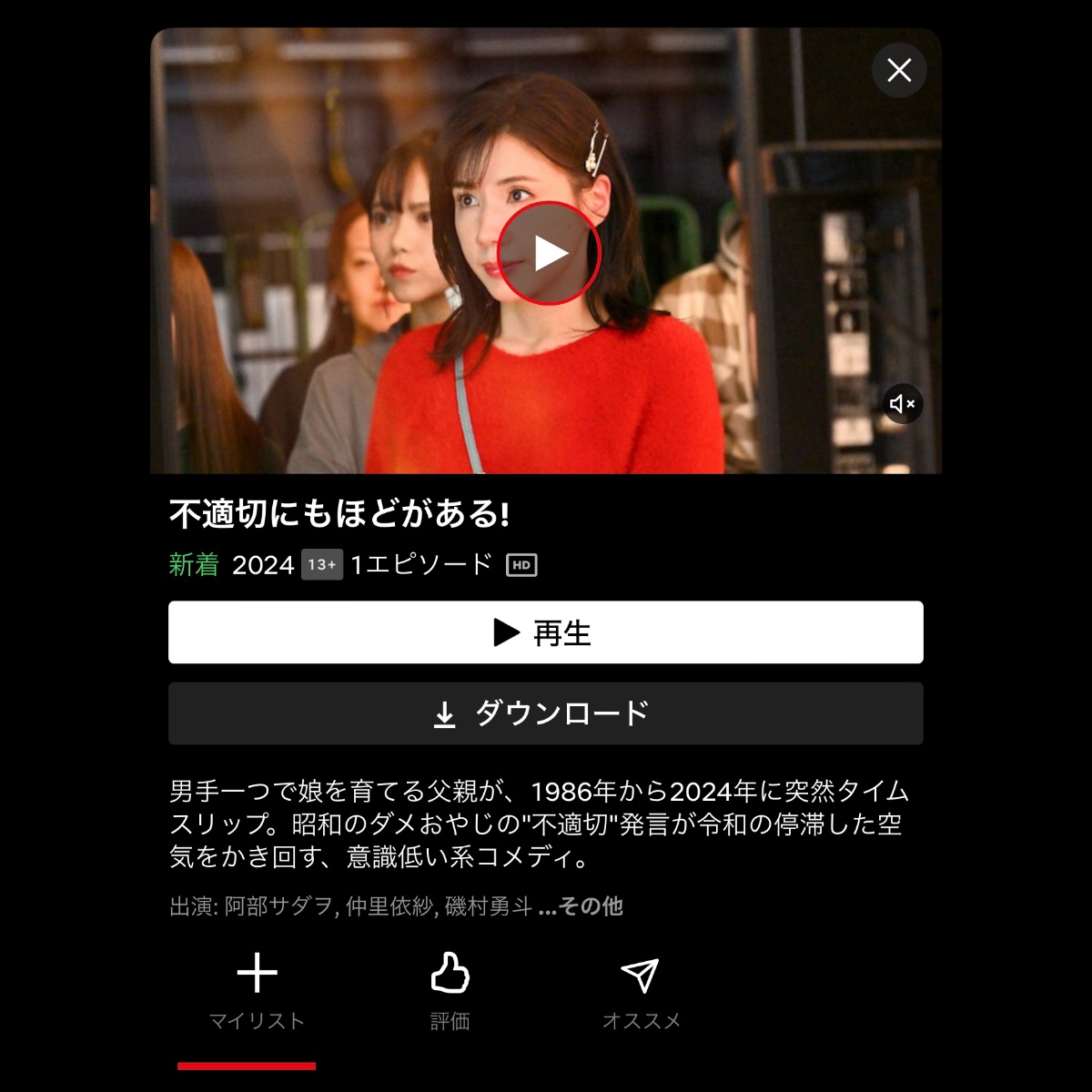Unmute the preview audio

pyautogui.click(x=902, y=404)
